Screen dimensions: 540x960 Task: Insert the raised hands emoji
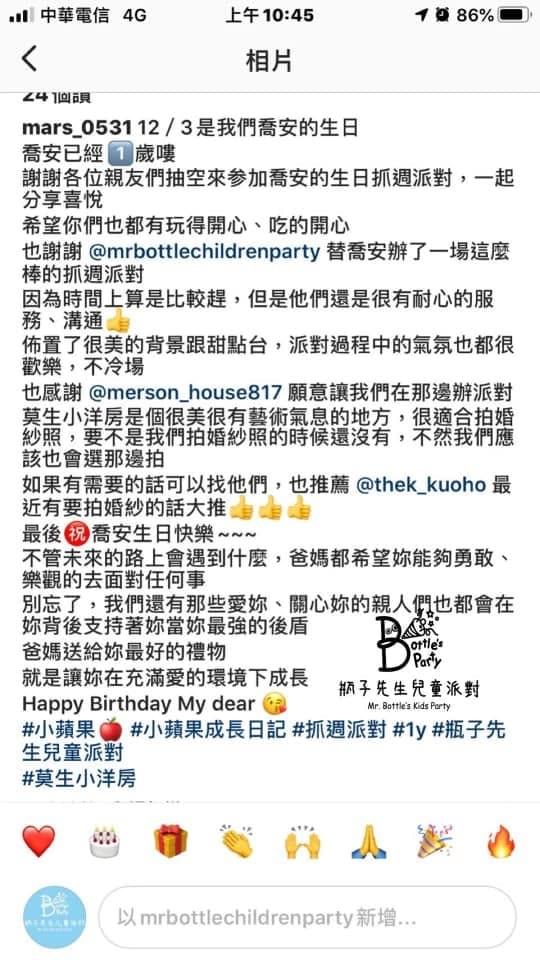click(302, 841)
